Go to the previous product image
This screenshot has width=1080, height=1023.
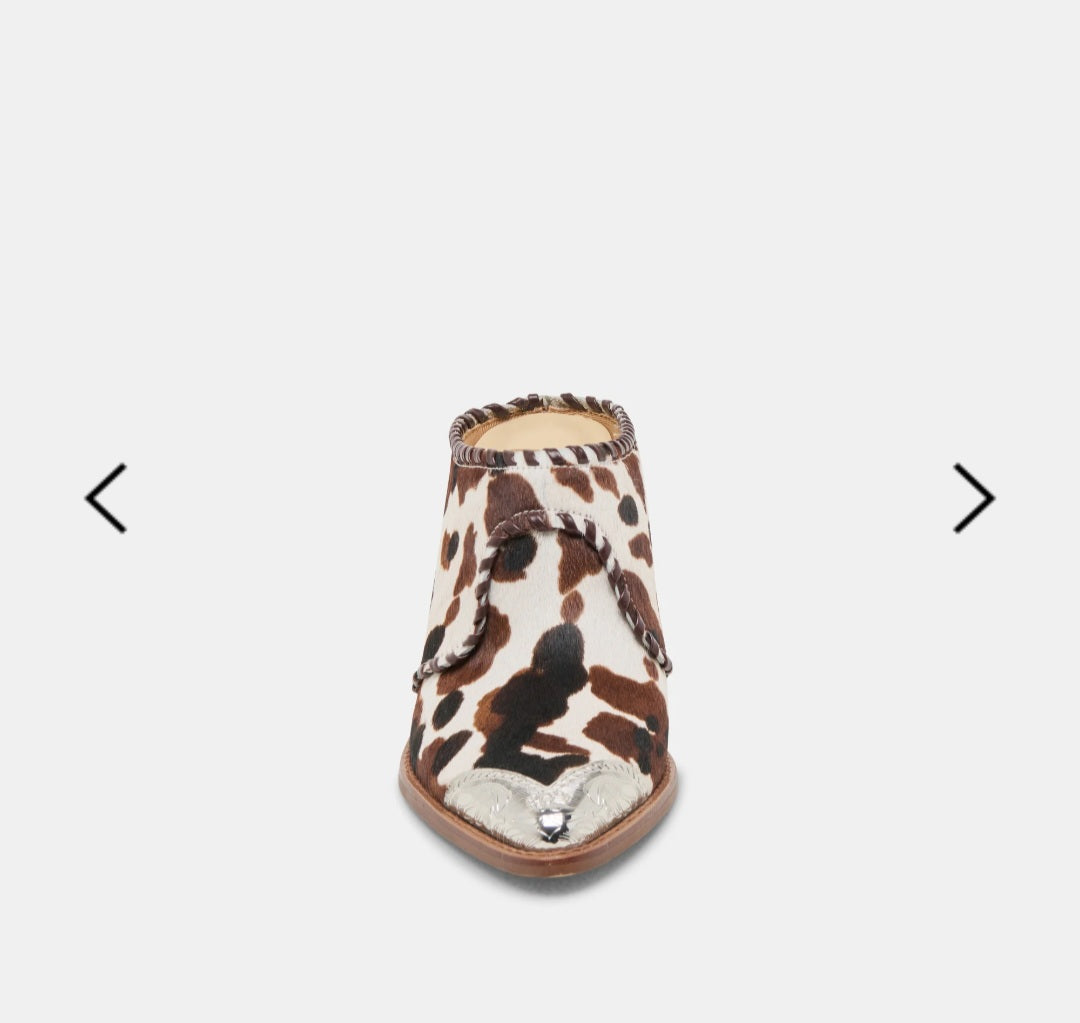[x=106, y=498]
